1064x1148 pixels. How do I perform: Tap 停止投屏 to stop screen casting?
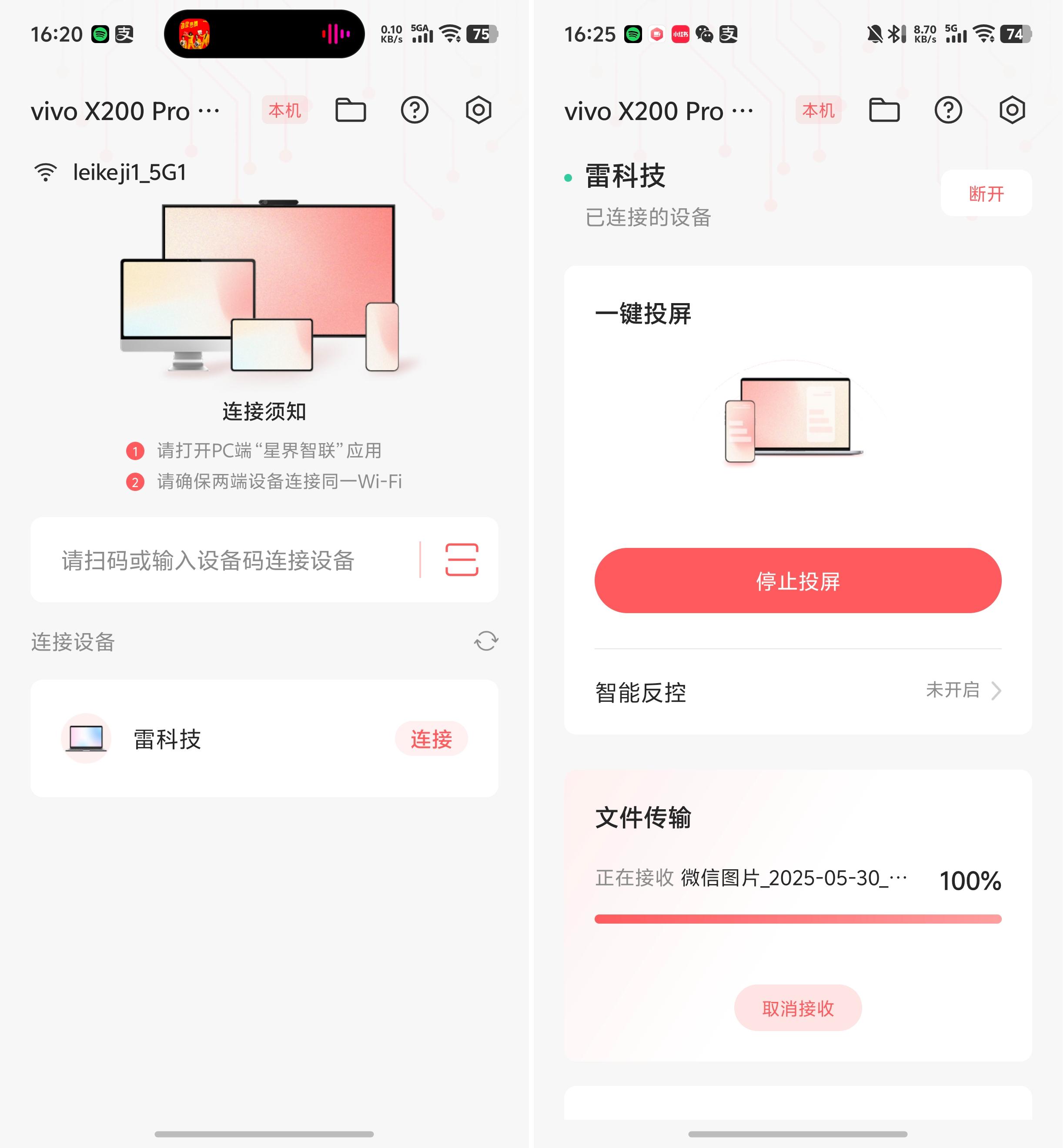[x=797, y=581]
